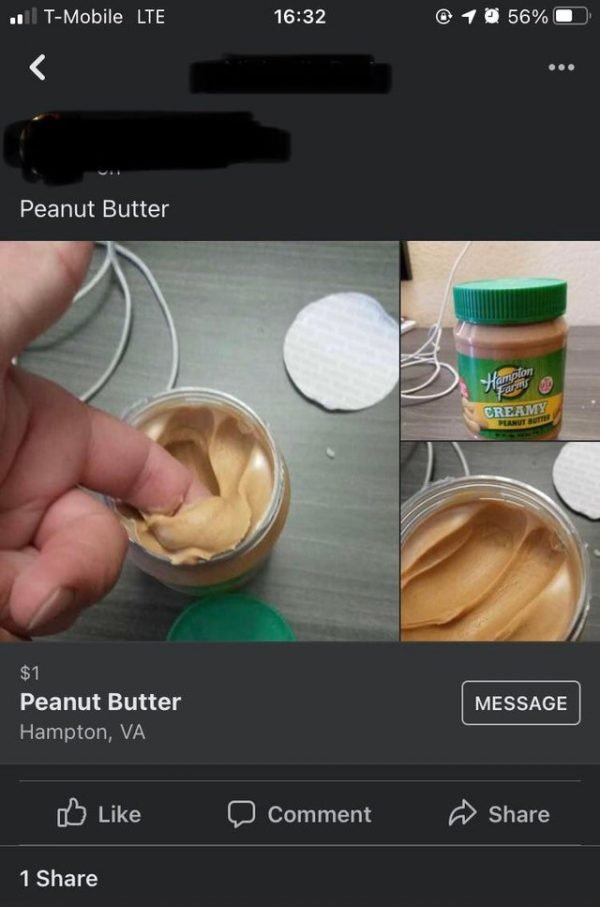The height and width of the screenshot is (907, 600).
Task: Share this listing
Action: click(500, 814)
